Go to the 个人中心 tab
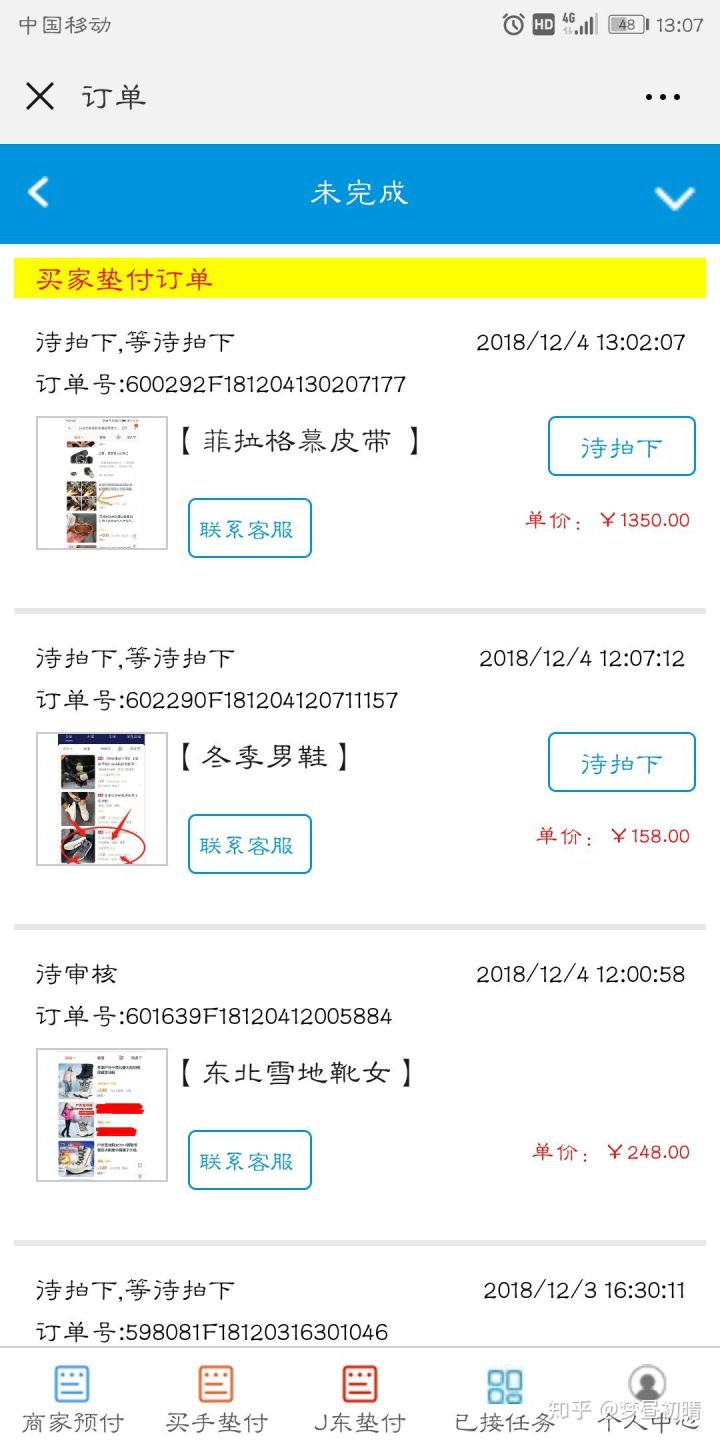Image resolution: width=720 pixels, height=1440 pixels. (x=648, y=1397)
